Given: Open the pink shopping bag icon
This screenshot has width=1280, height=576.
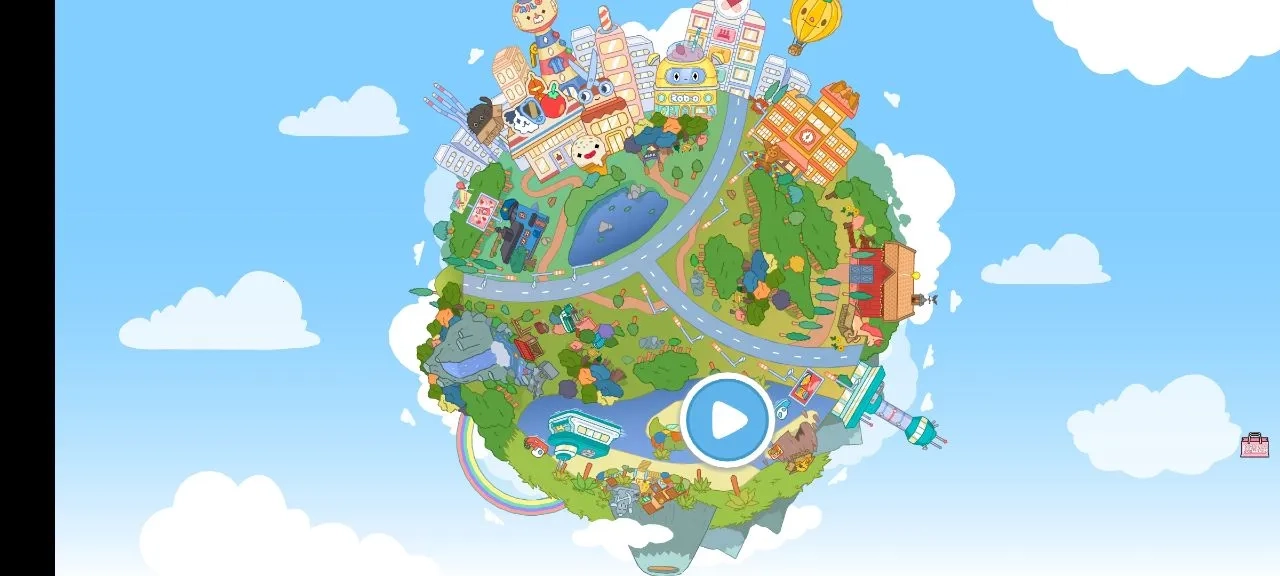Looking at the screenshot, I should pyautogui.click(x=1254, y=445).
